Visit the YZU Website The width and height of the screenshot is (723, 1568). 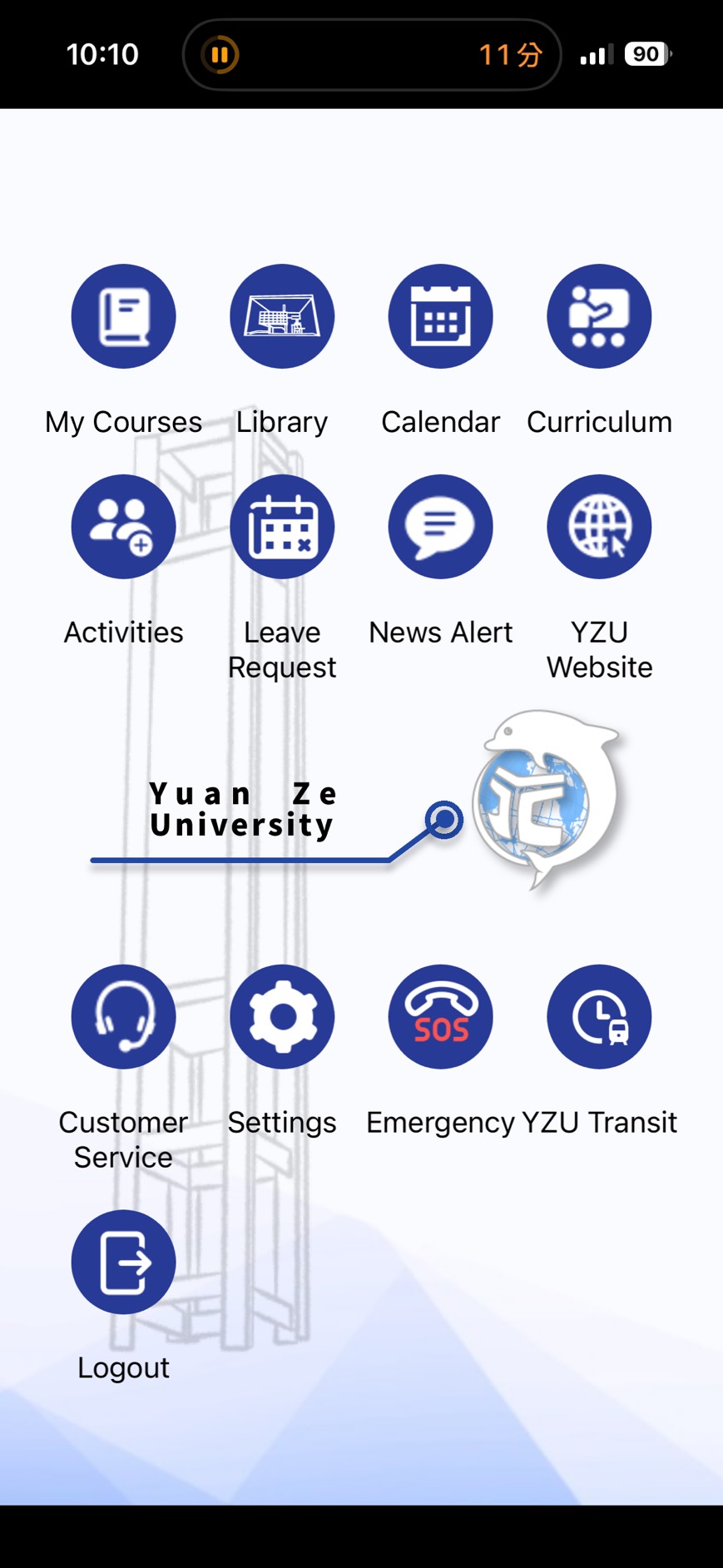(x=599, y=527)
